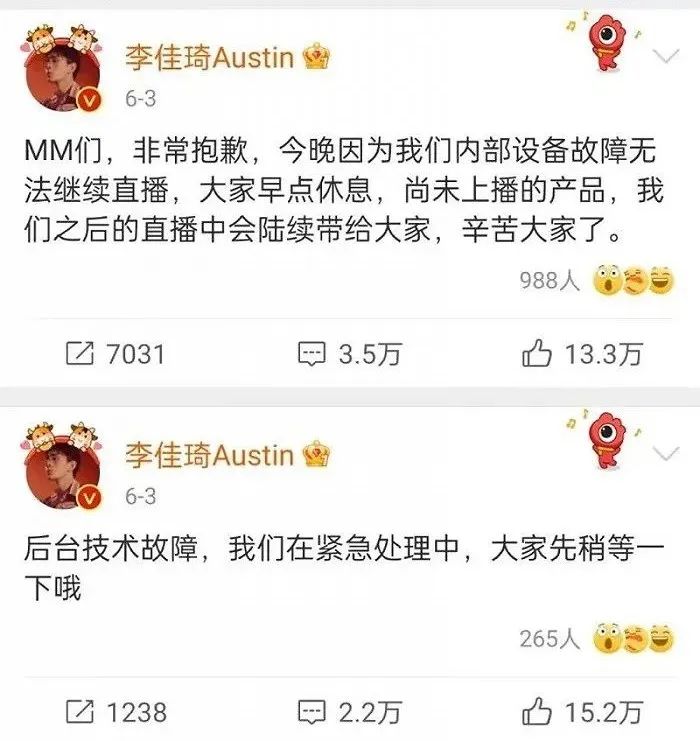Tap the 李佳琦Austin username above the '后台技术故障' post
700x741 pixels.
209,456
